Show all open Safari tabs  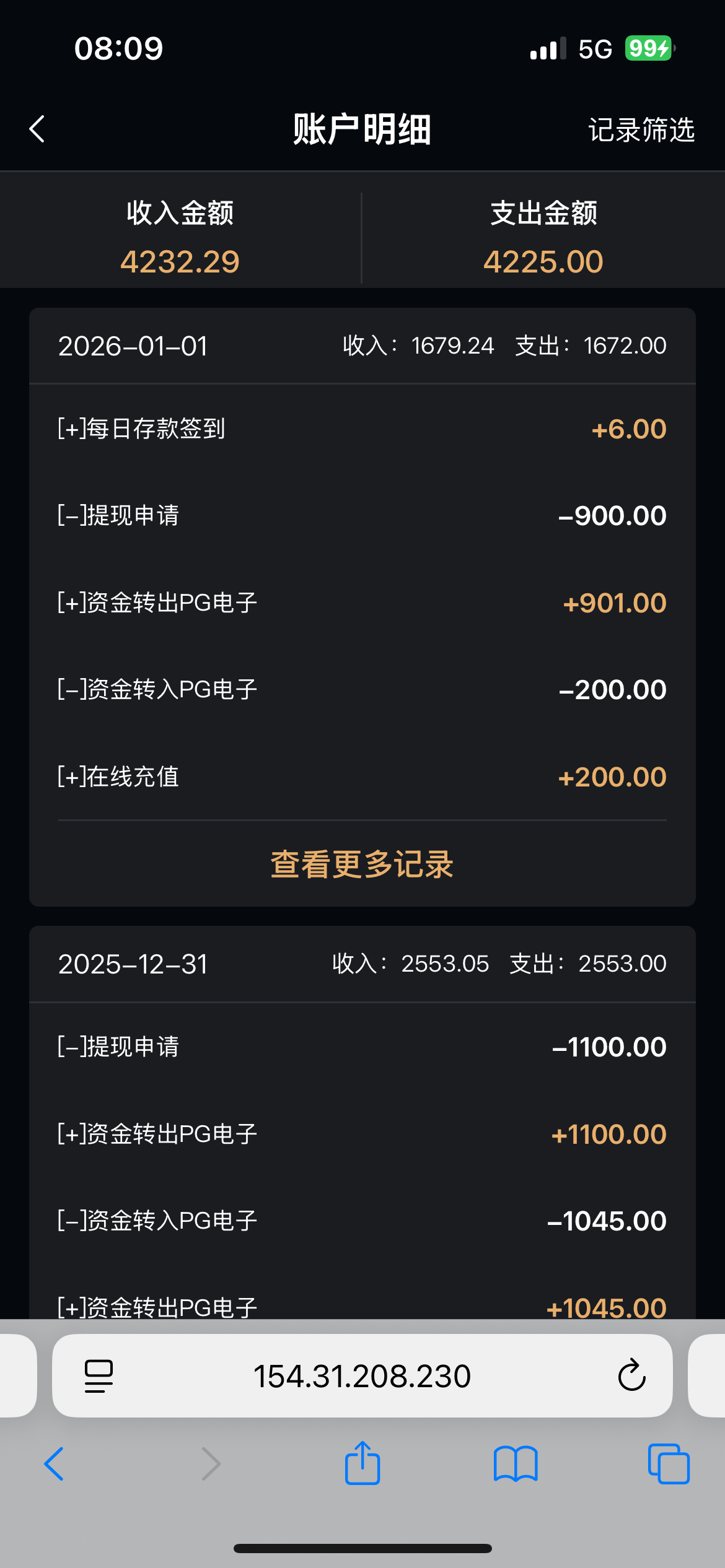668,1464
